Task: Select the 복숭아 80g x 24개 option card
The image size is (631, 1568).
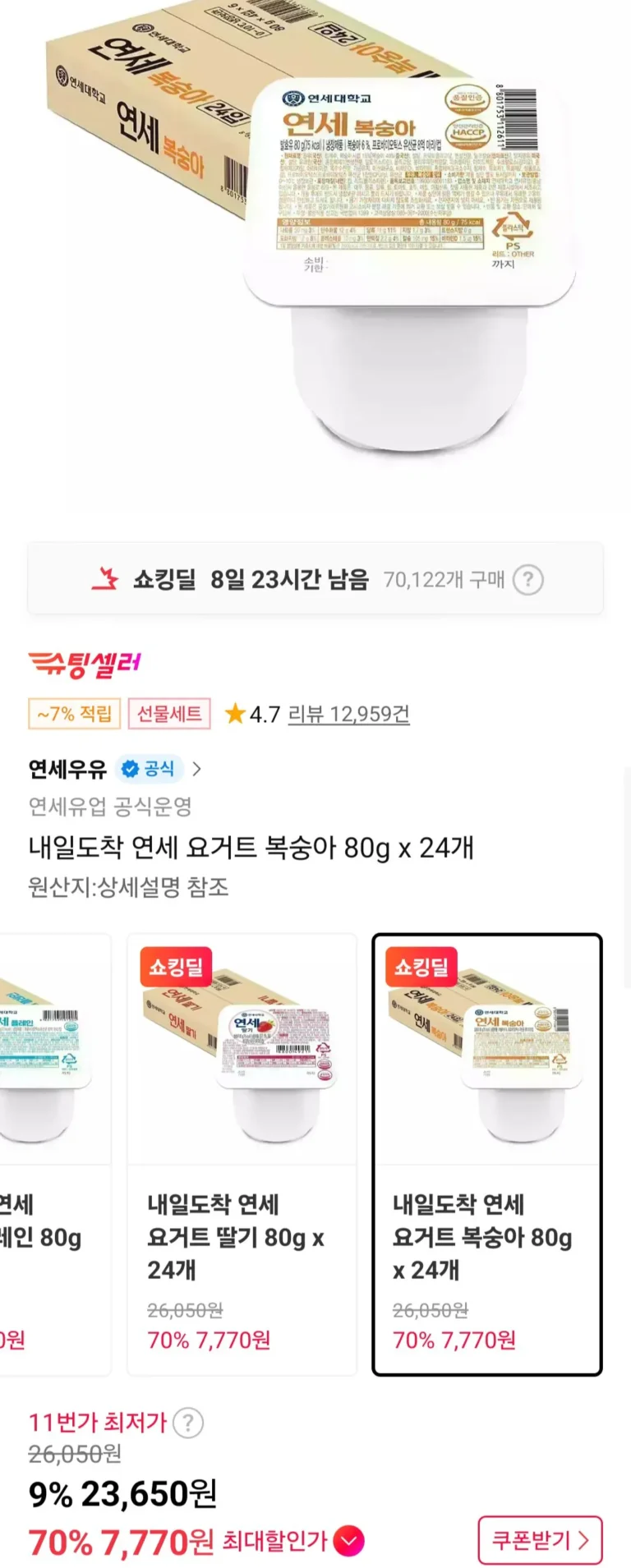Action: (x=486, y=1153)
